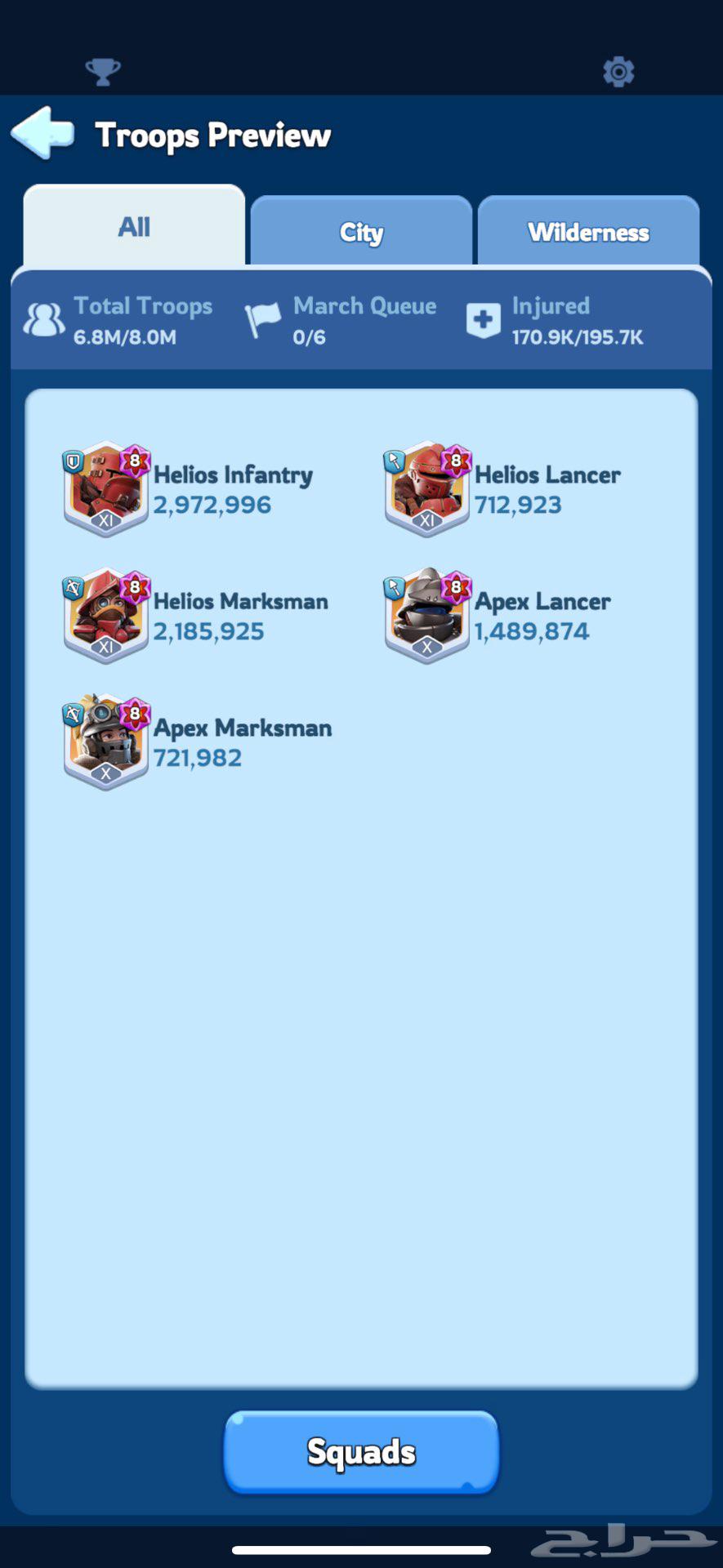Open the trophy icon
Viewport: 723px width, 1568px height.
(x=103, y=72)
